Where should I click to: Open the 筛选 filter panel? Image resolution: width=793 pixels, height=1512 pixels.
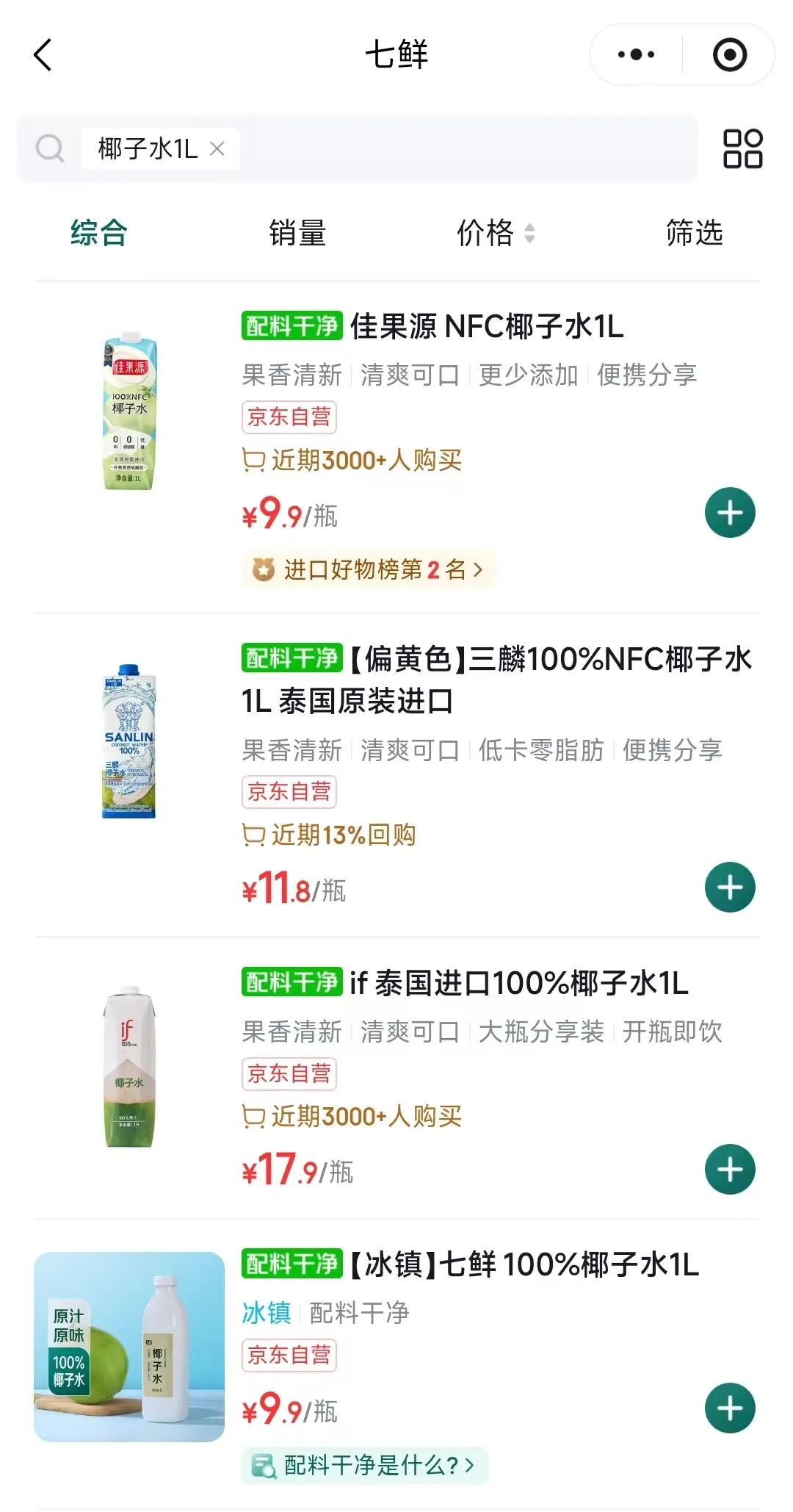click(x=693, y=233)
